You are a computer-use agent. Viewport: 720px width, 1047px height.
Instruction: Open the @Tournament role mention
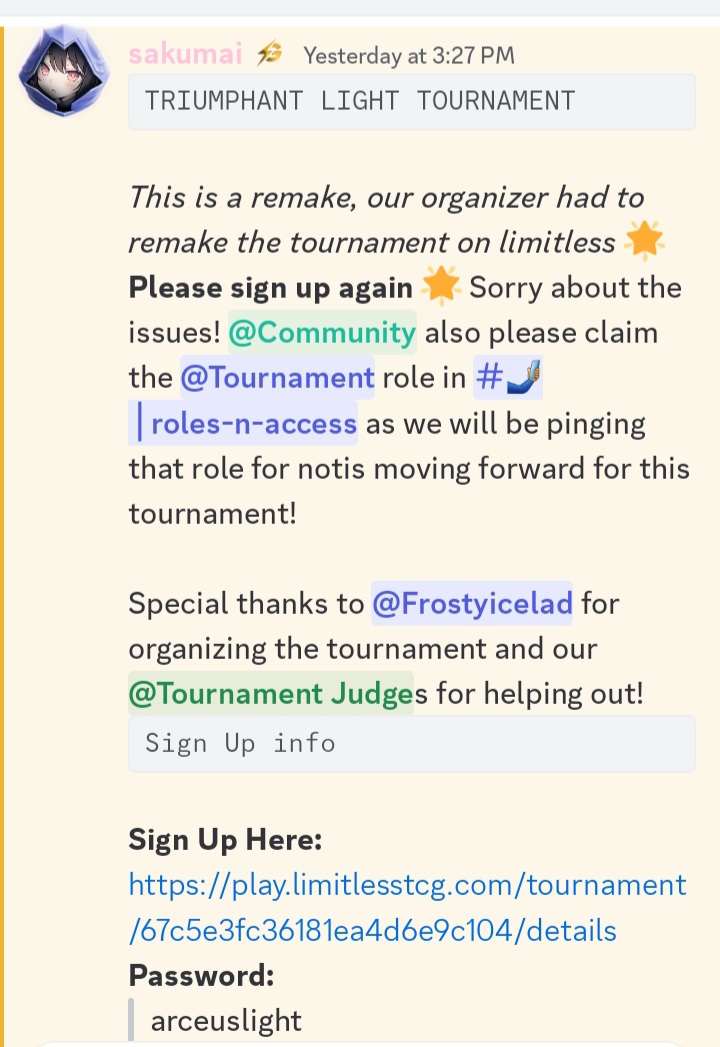pyautogui.click(x=277, y=378)
